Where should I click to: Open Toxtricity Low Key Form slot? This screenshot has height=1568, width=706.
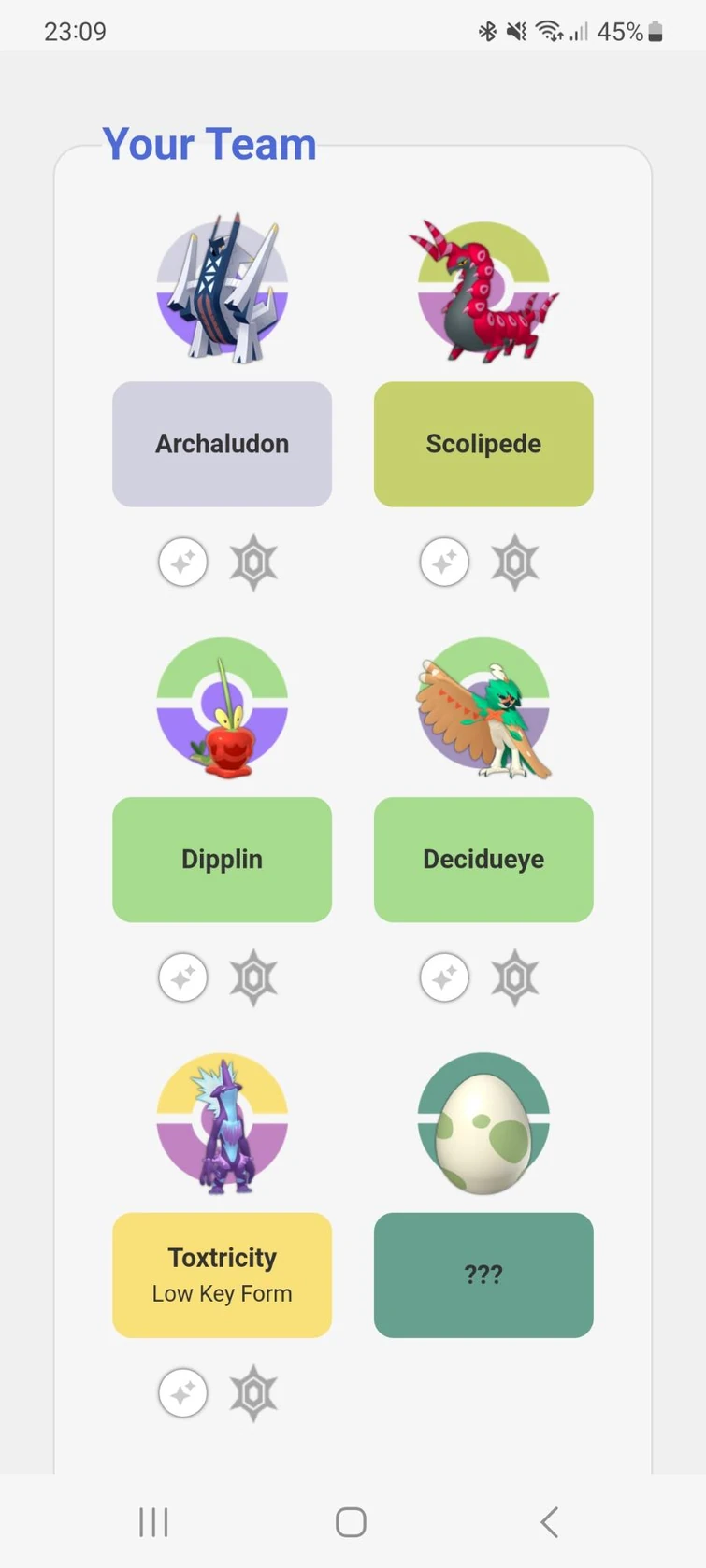pos(222,1275)
